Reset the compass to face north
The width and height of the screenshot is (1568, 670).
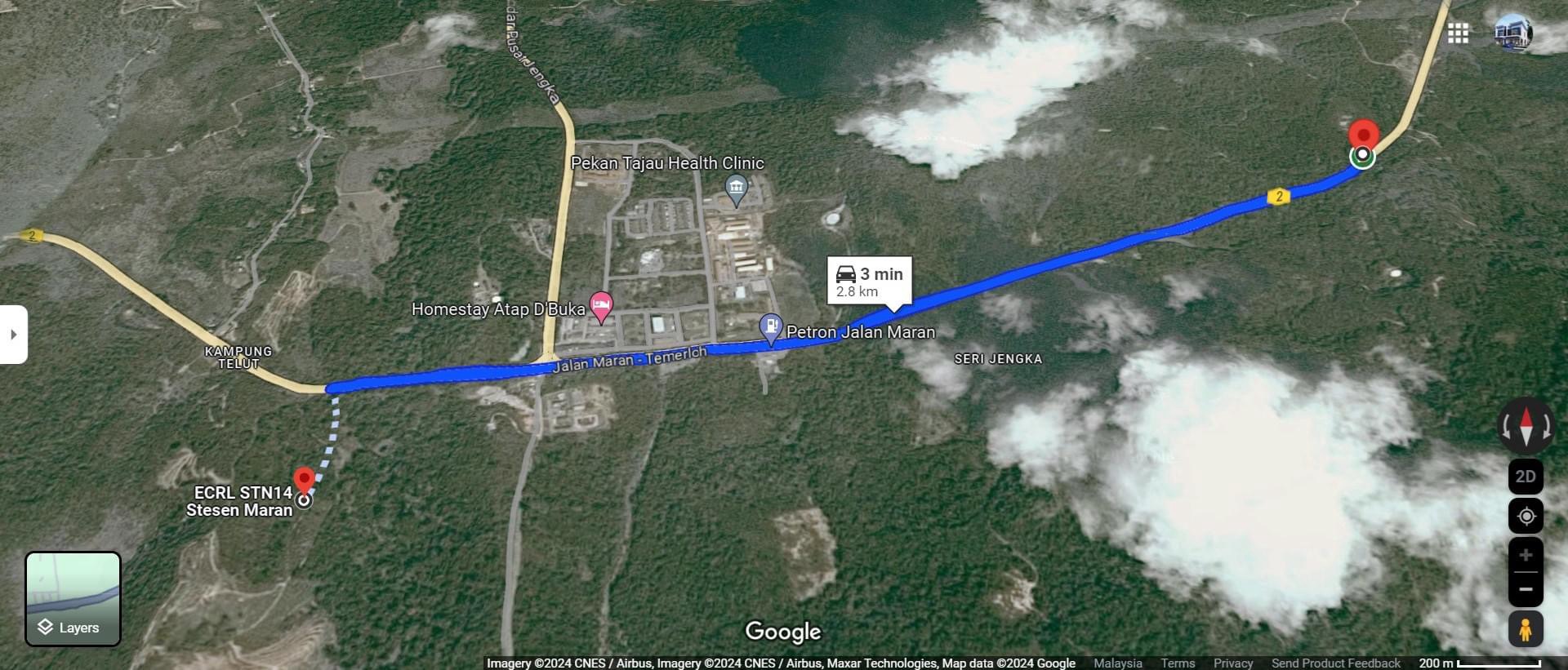click(x=1525, y=425)
